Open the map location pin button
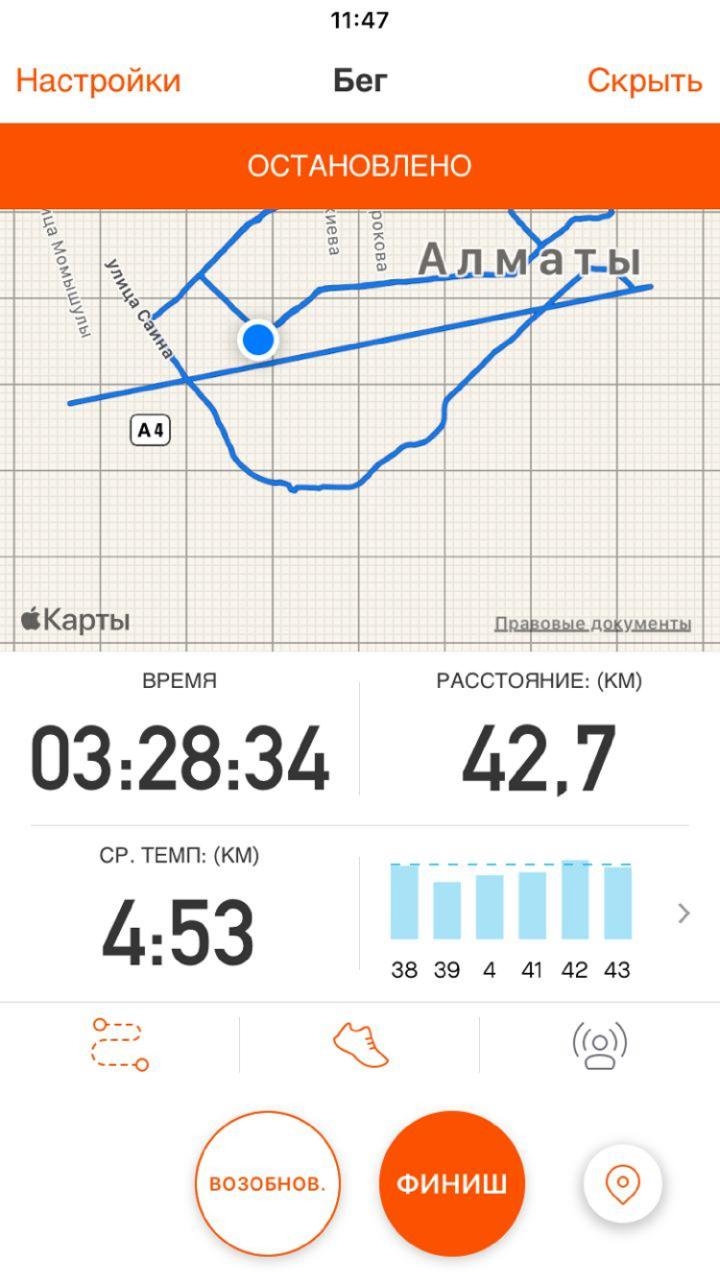This screenshot has width=720, height=1280. (622, 1184)
